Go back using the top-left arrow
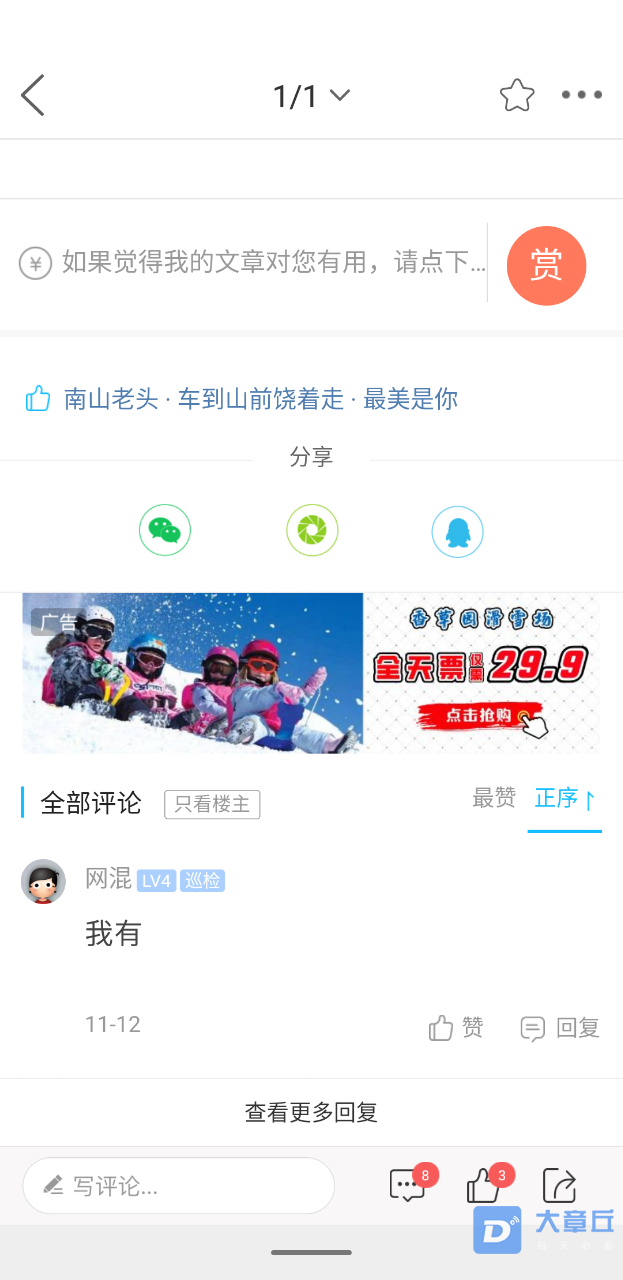The height and width of the screenshot is (1280, 623). (33, 96)
